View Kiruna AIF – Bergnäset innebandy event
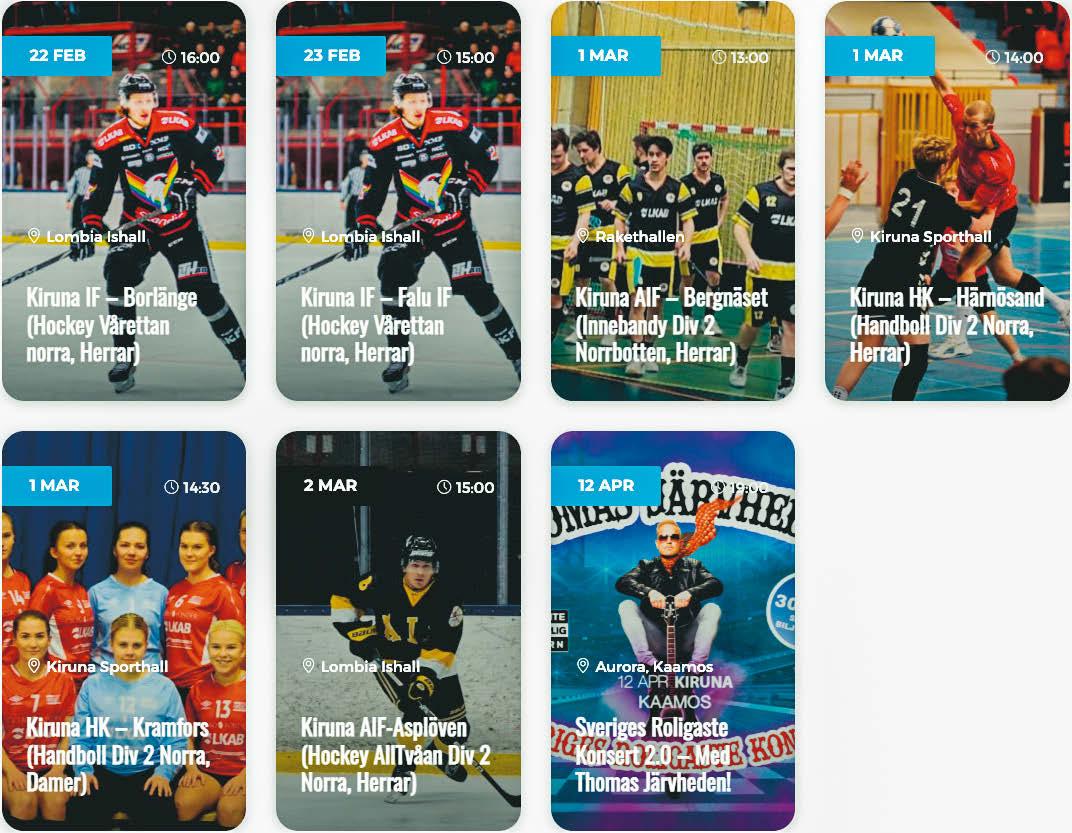The width and height of the screenshot is (1072, 833). coord(673,200)
